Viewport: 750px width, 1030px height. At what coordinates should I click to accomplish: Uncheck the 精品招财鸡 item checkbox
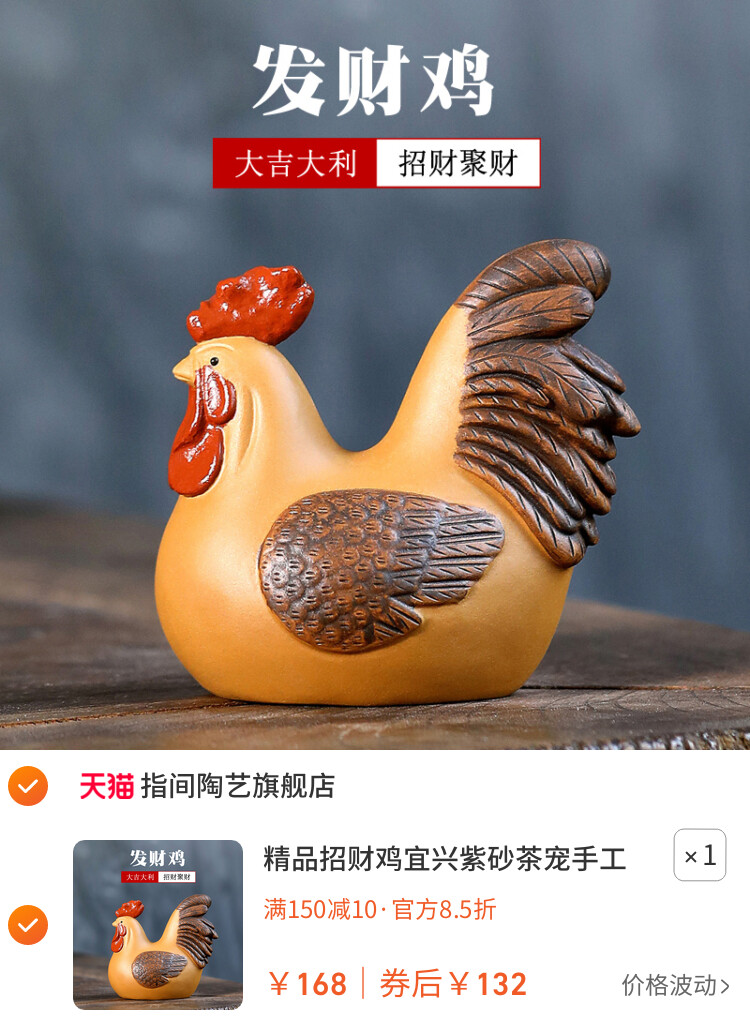coord(28,924)
